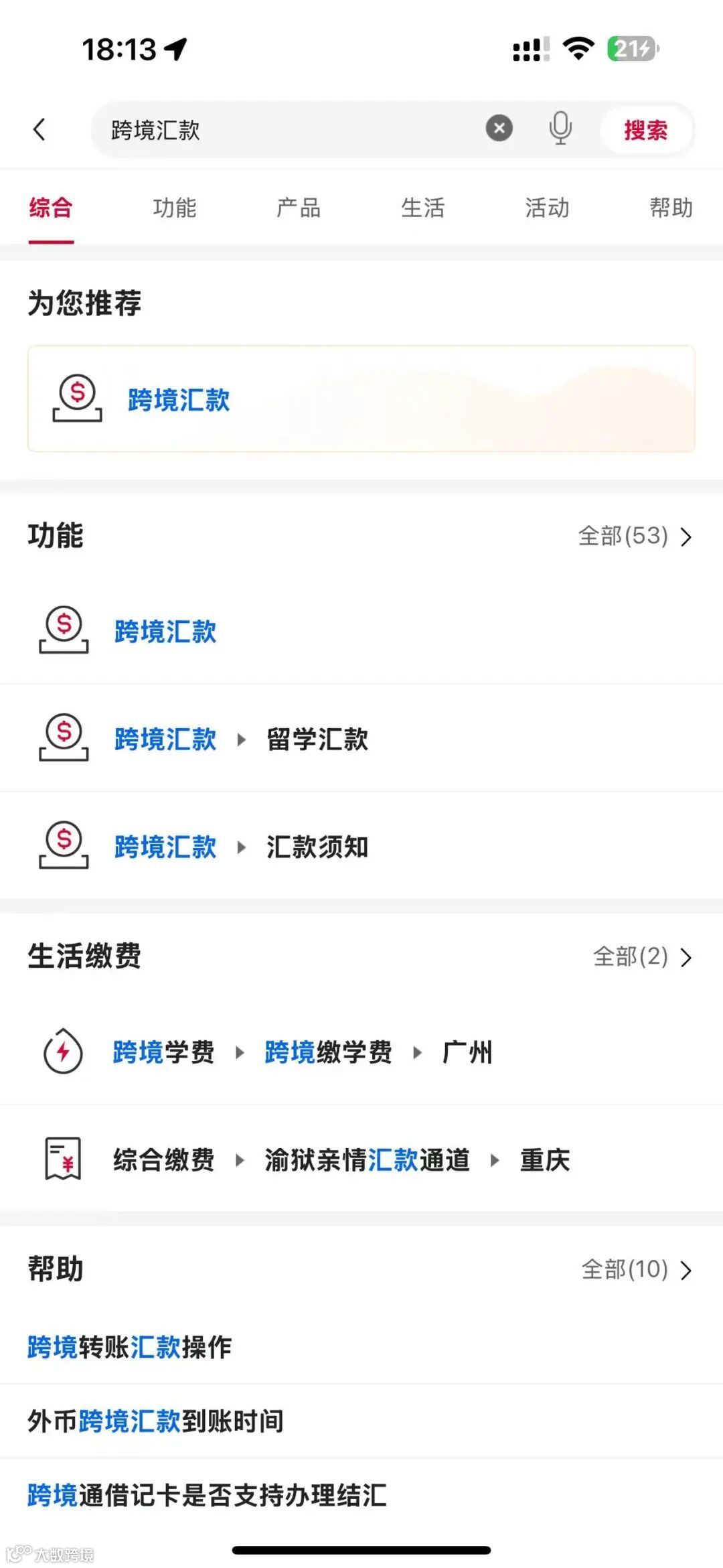Viewport: 723px width, 1568px height.
Task: View all 53 功能 results
Action: coord(634,536)
